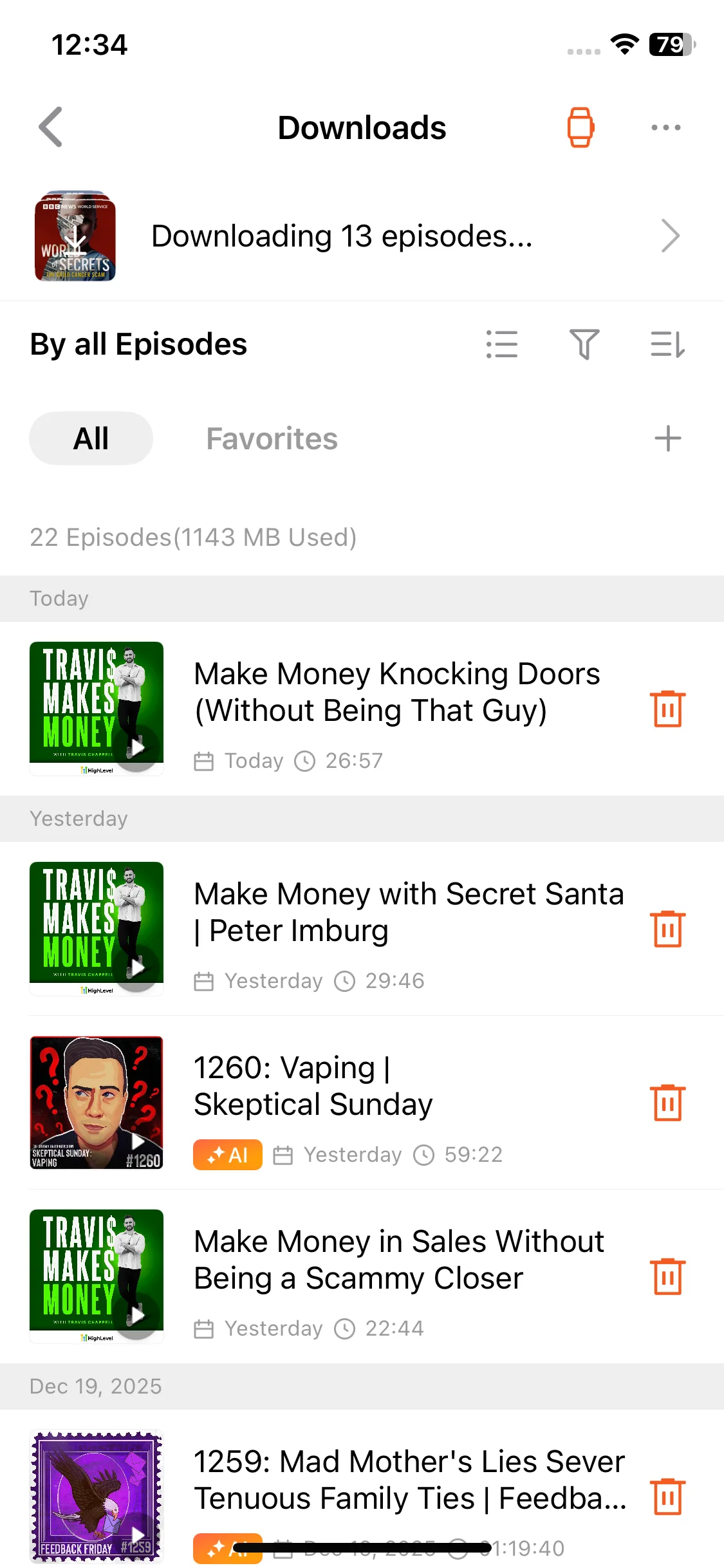Change the list view mode
This screenshot has width=724, height=1568.
(502, 344)
